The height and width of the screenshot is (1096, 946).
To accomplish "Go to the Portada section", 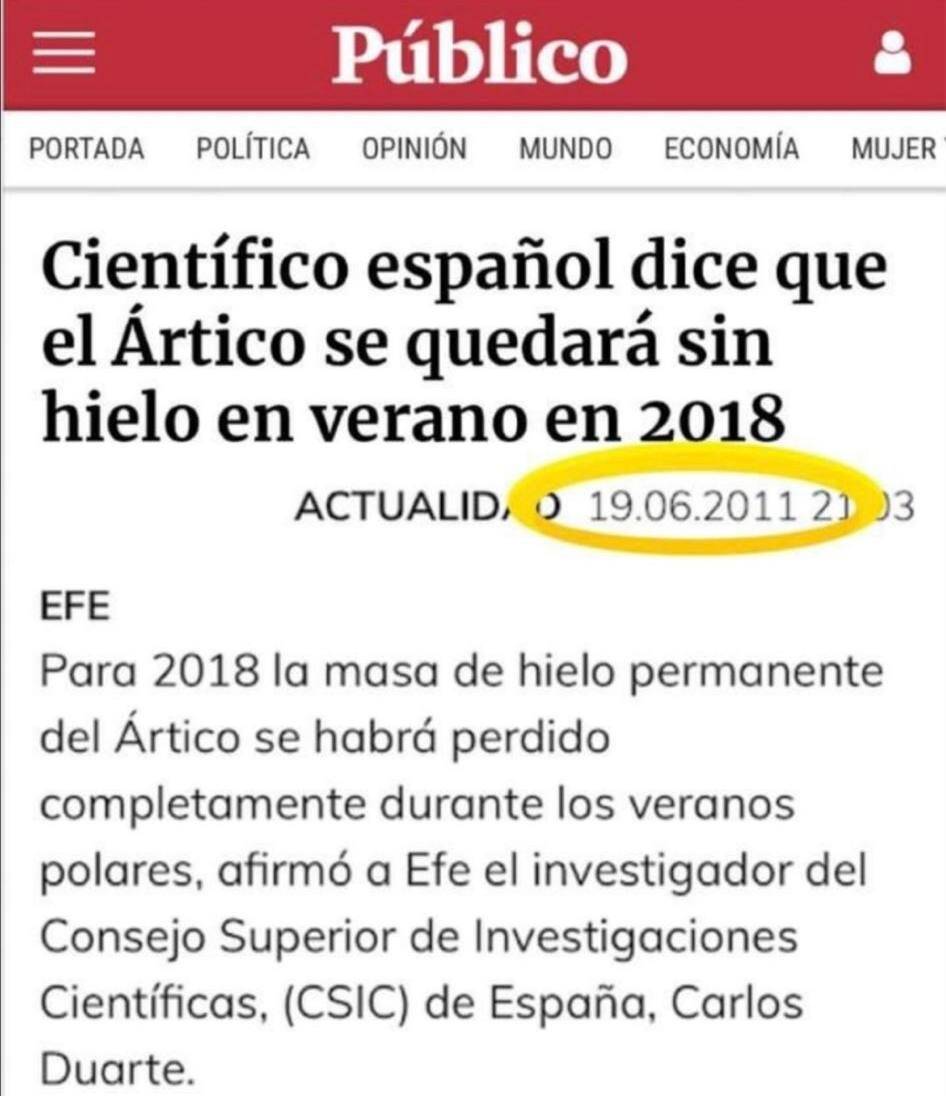I will [86, 149].
